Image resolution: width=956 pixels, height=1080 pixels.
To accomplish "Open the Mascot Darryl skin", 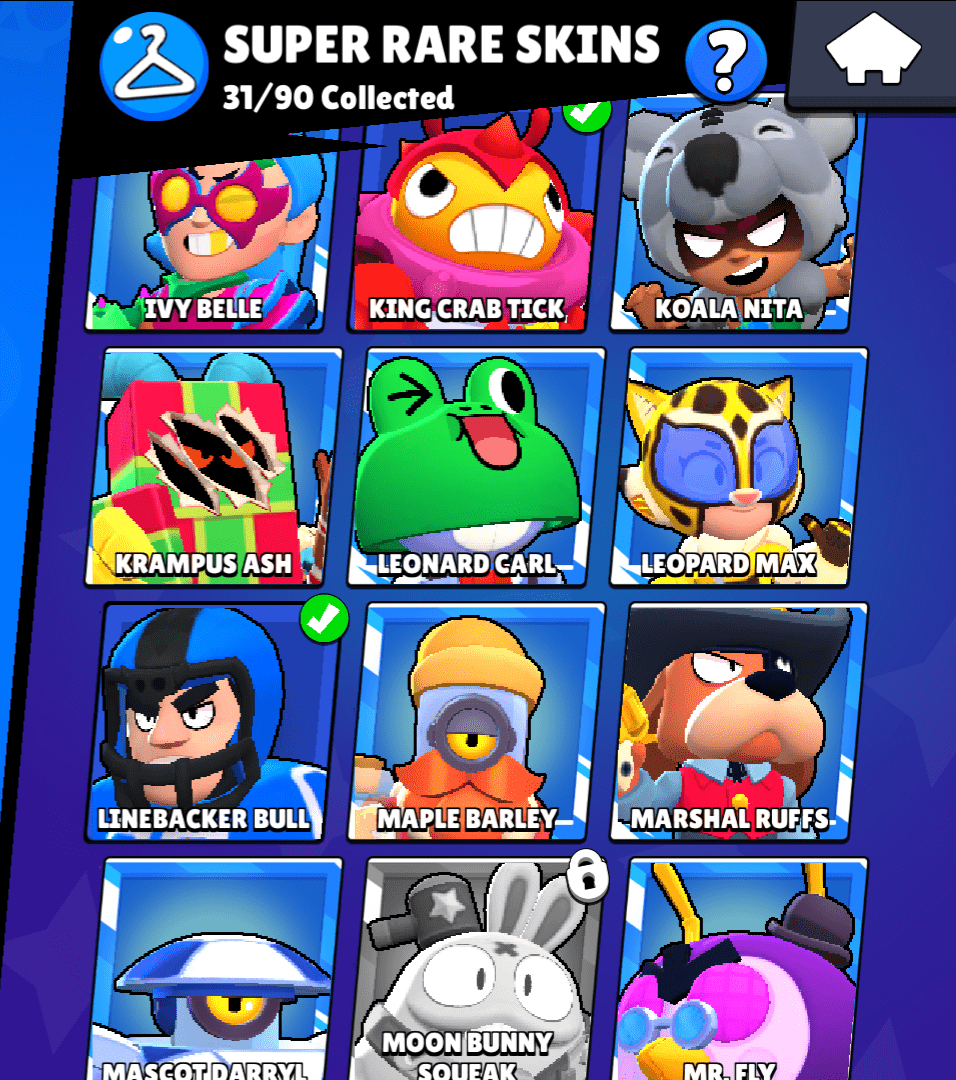I will (215, 970).
